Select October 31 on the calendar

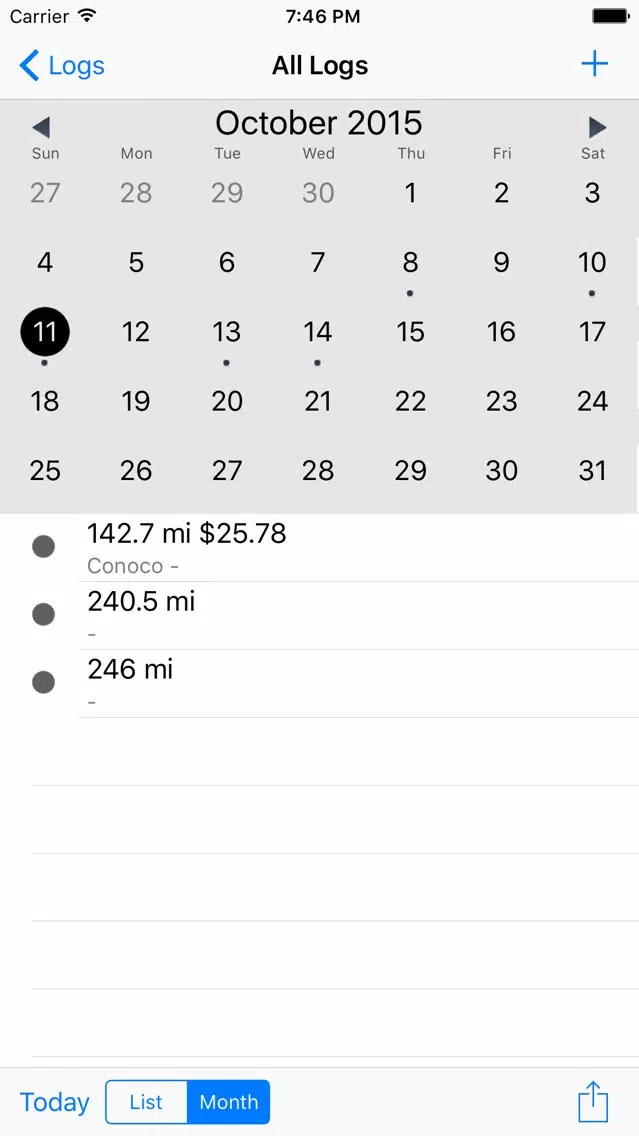tap(592, 471)
